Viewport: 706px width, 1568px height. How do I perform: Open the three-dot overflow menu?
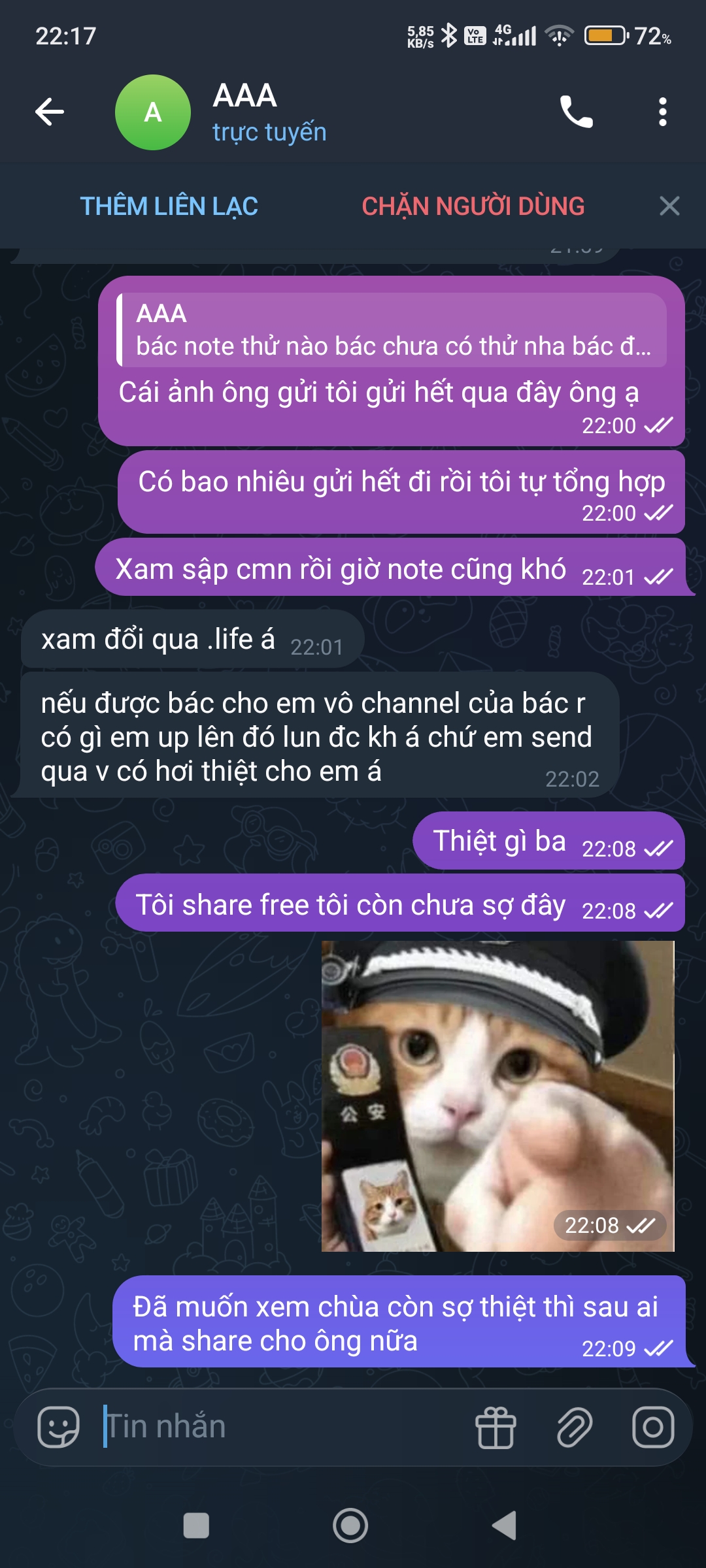[x=662, y=112]
